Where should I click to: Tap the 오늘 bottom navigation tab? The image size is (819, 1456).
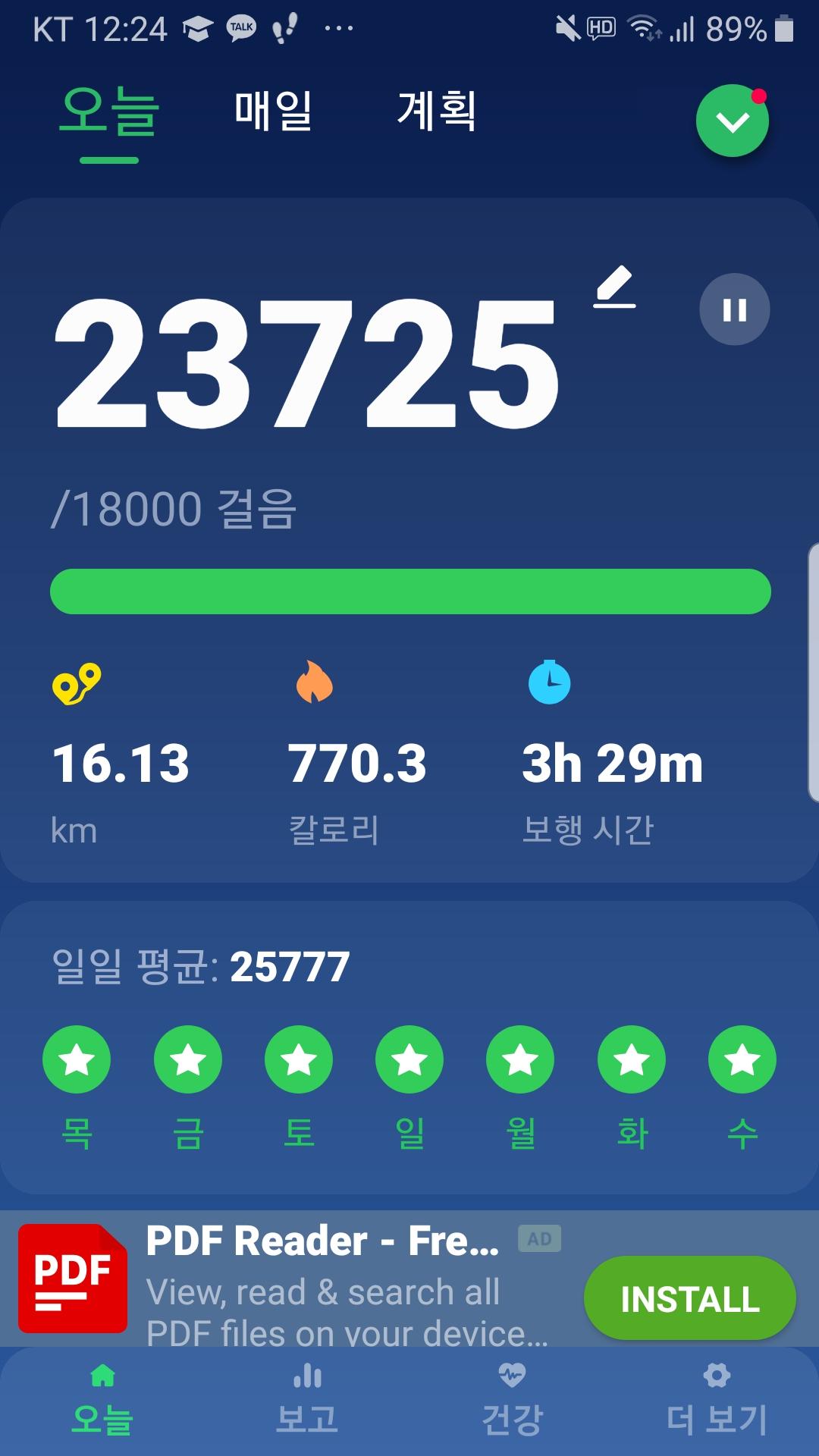click(102, 1401)
